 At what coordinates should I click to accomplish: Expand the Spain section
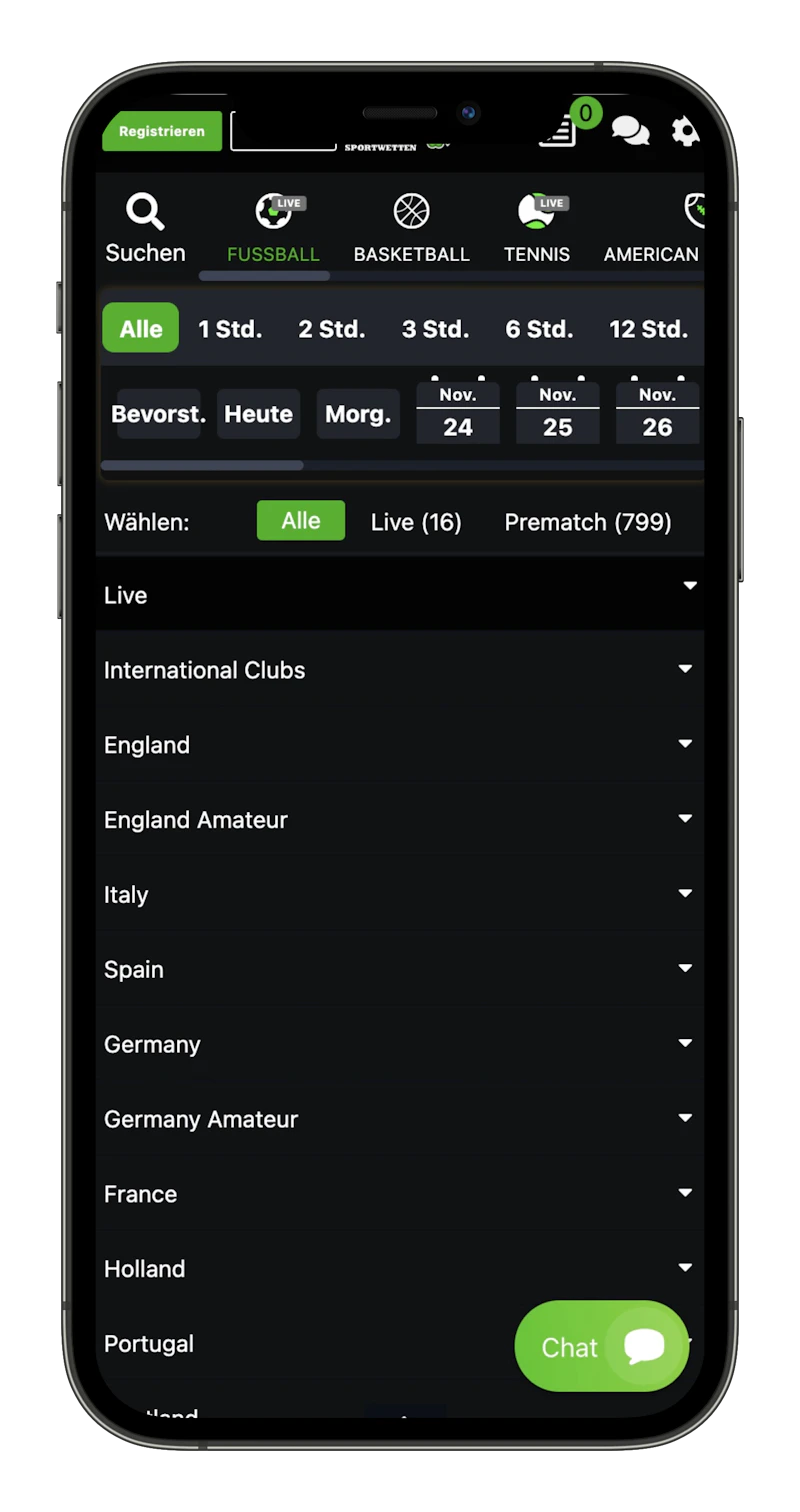[400, 969]
